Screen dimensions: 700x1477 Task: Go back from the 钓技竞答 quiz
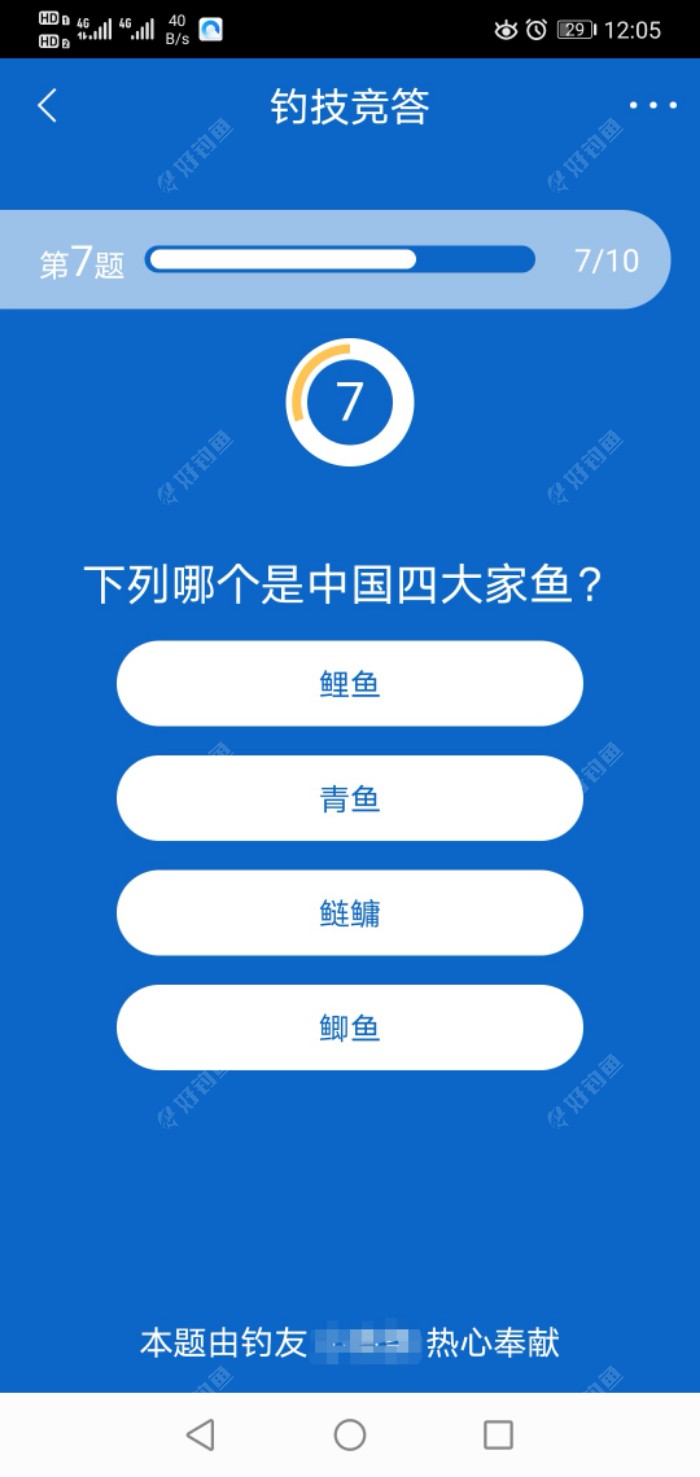[x=47, y=106]
